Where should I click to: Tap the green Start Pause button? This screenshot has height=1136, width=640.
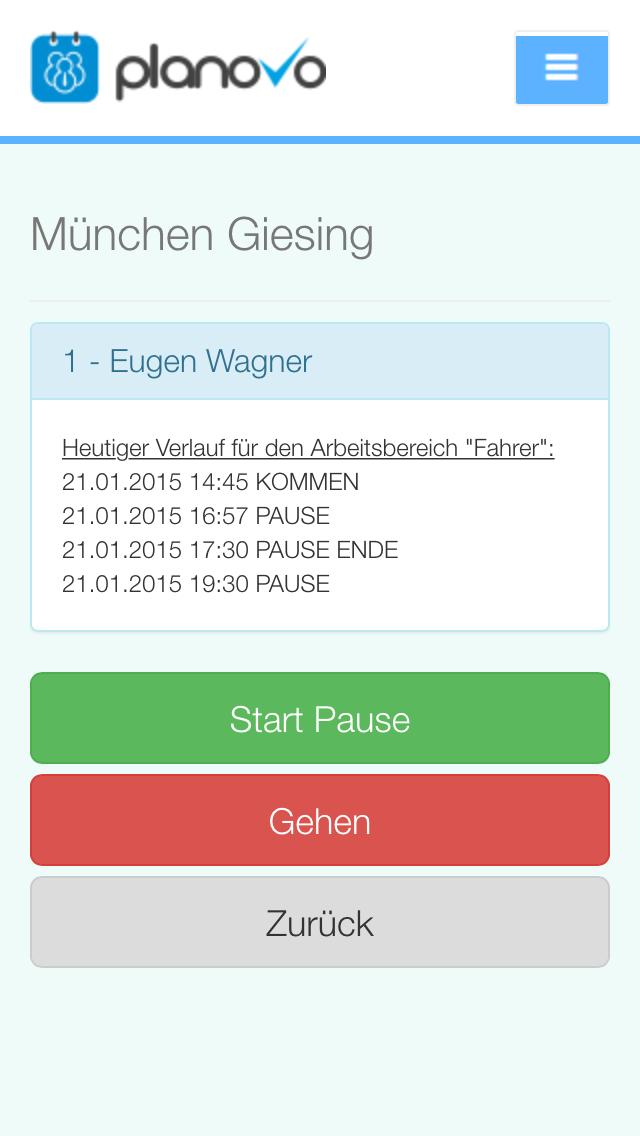coord(320,719)
